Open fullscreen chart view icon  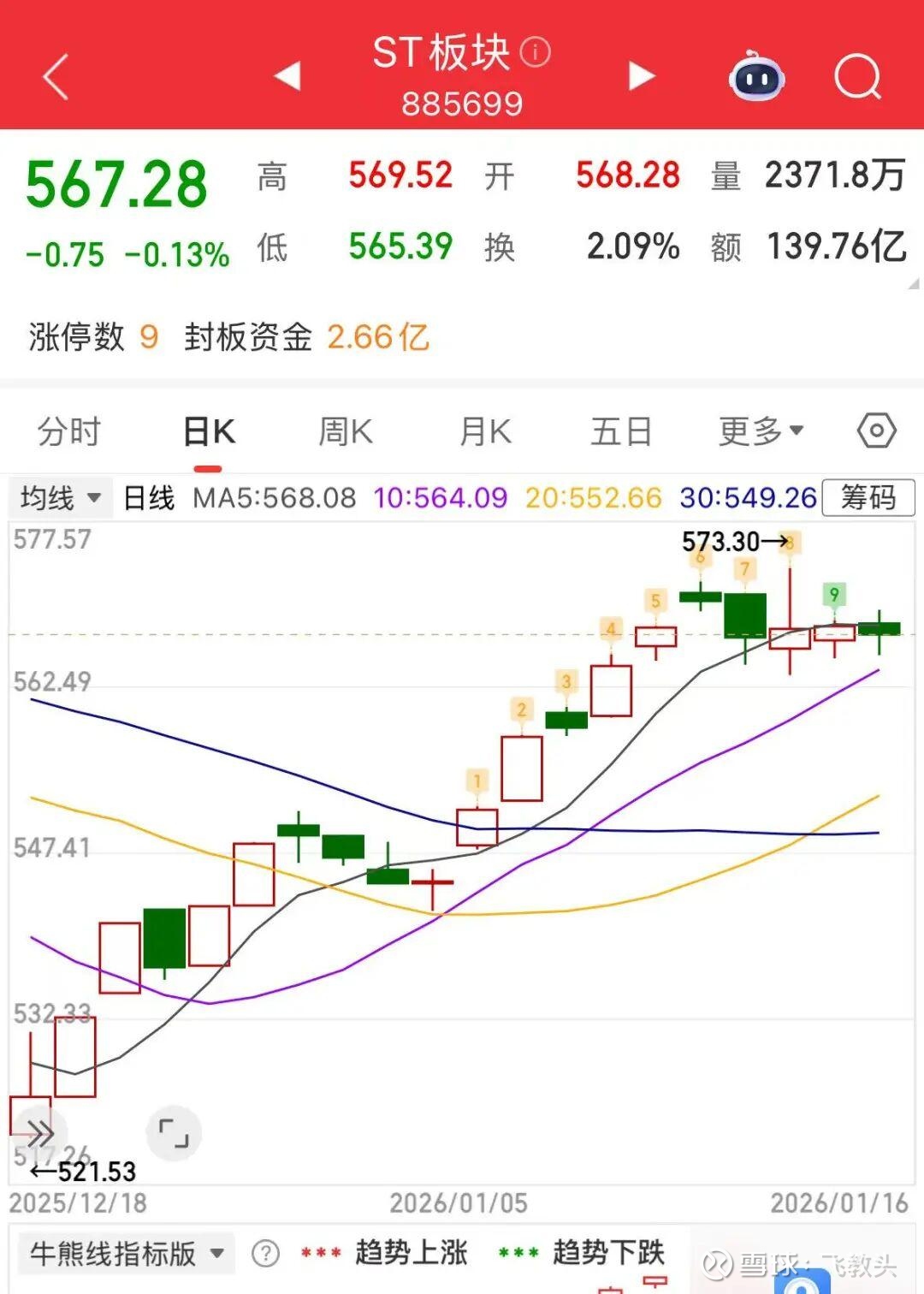[174, 1134]
